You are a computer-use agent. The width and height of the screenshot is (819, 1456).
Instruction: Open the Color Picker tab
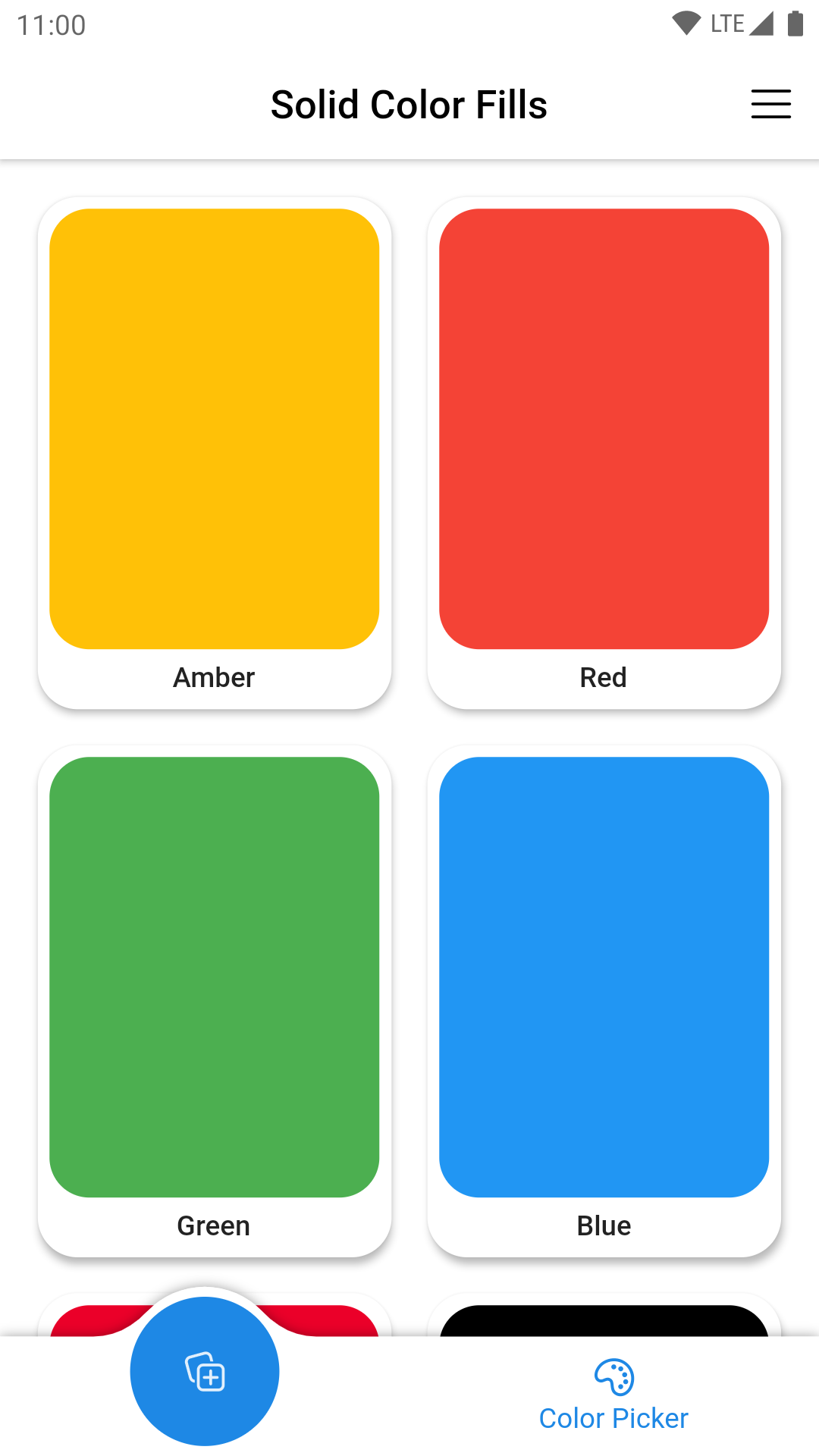tap(613, 1395)
